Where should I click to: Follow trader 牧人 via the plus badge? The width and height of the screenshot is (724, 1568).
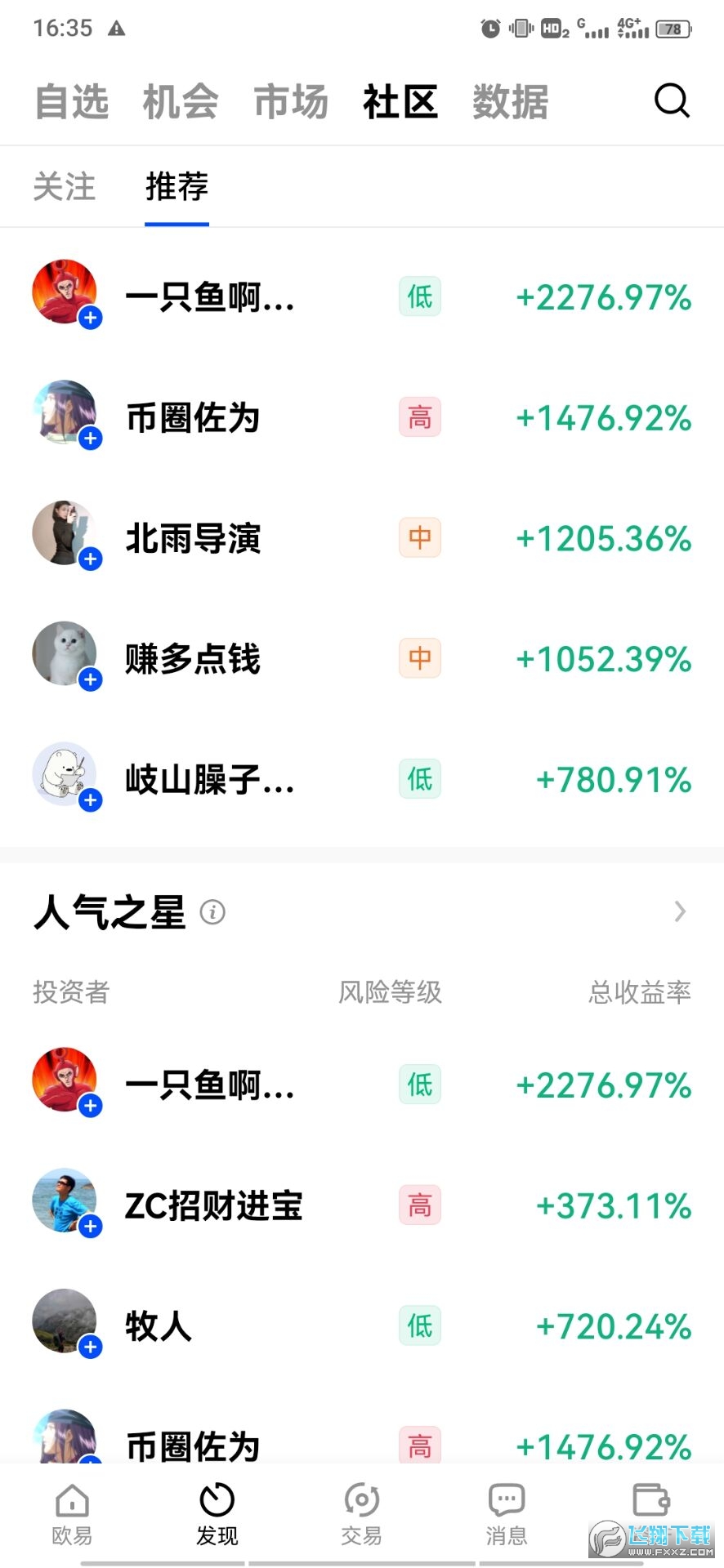[90, 1347]
